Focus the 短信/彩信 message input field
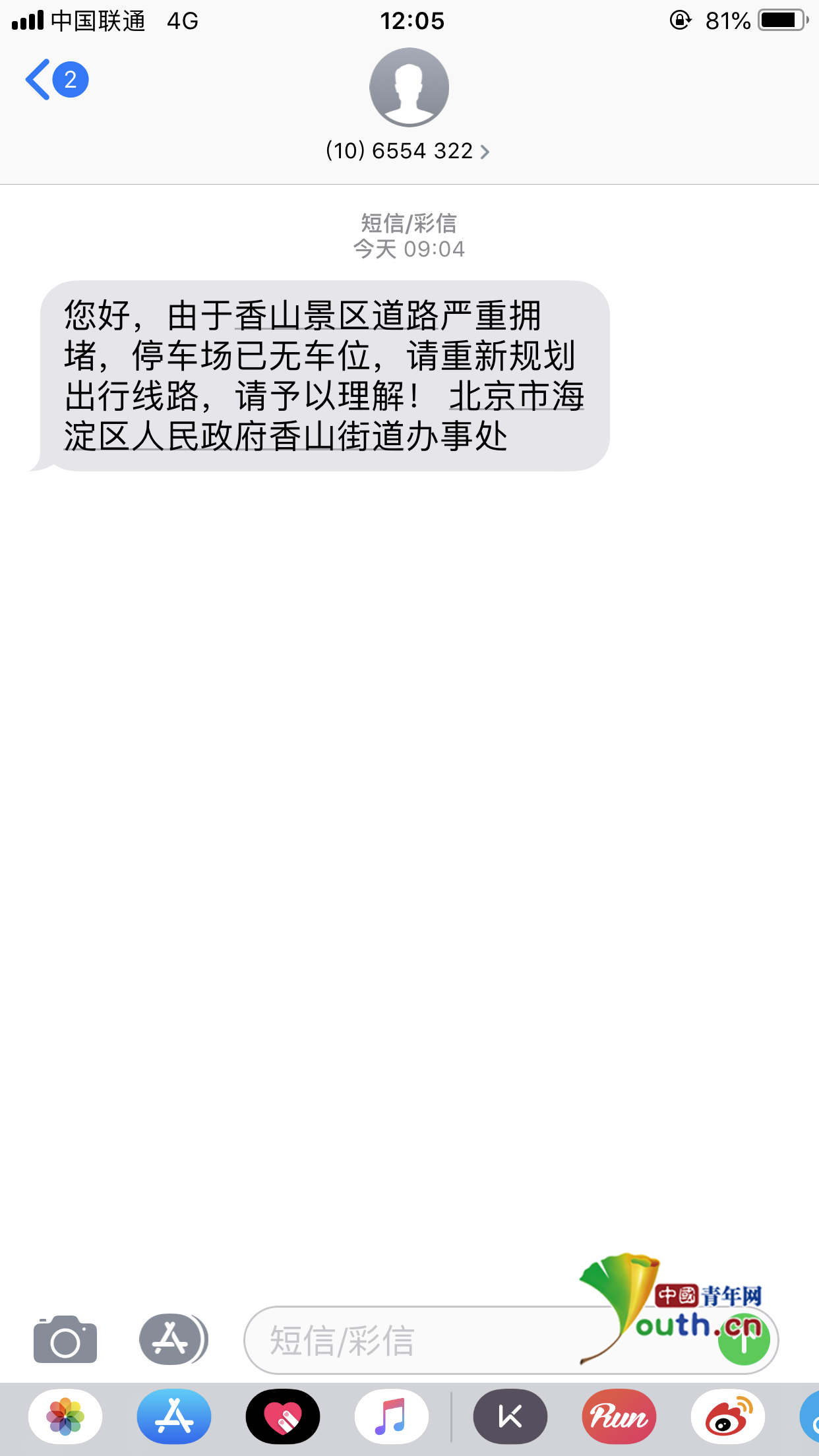 (478, 1341)
